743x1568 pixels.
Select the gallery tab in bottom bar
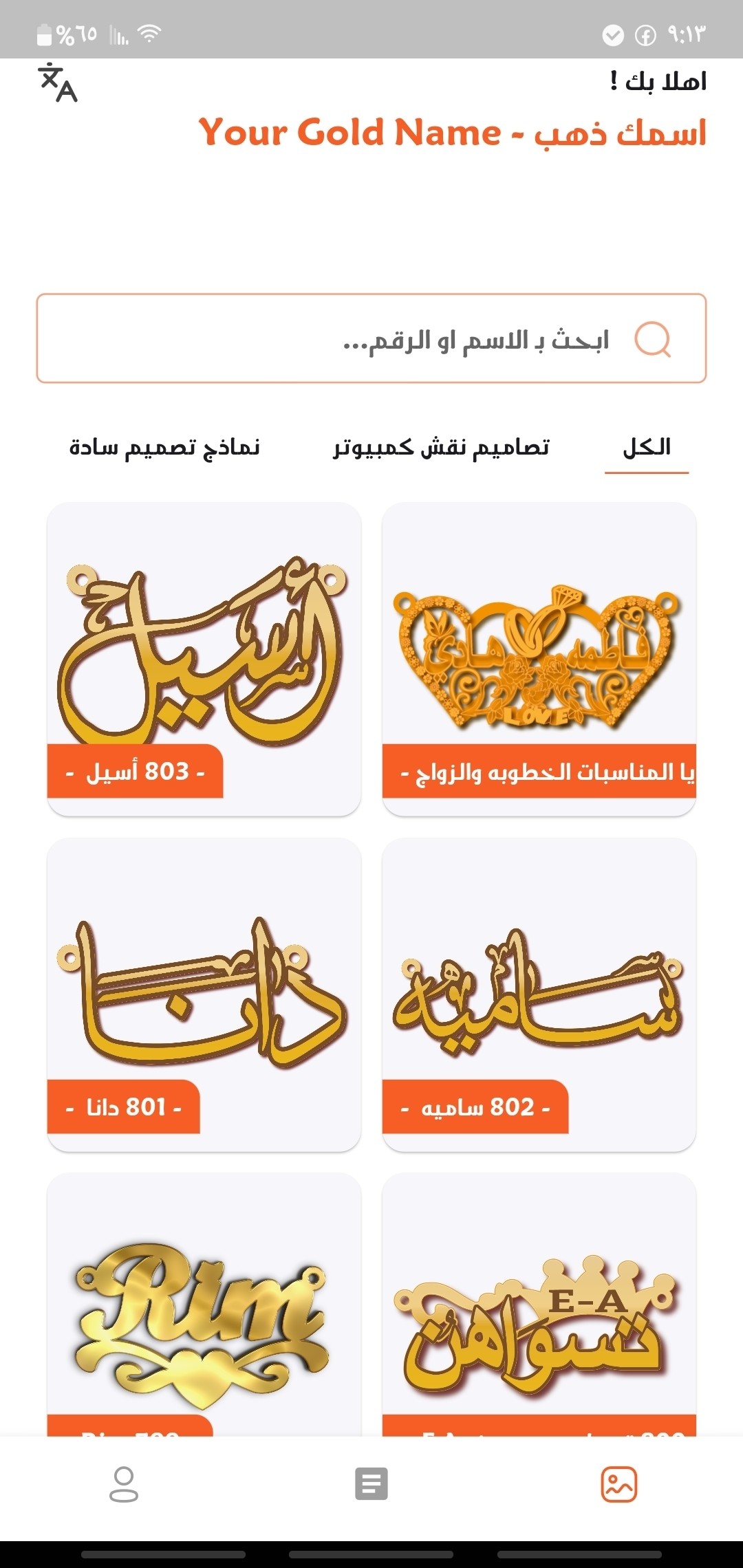click(618, 1484)
